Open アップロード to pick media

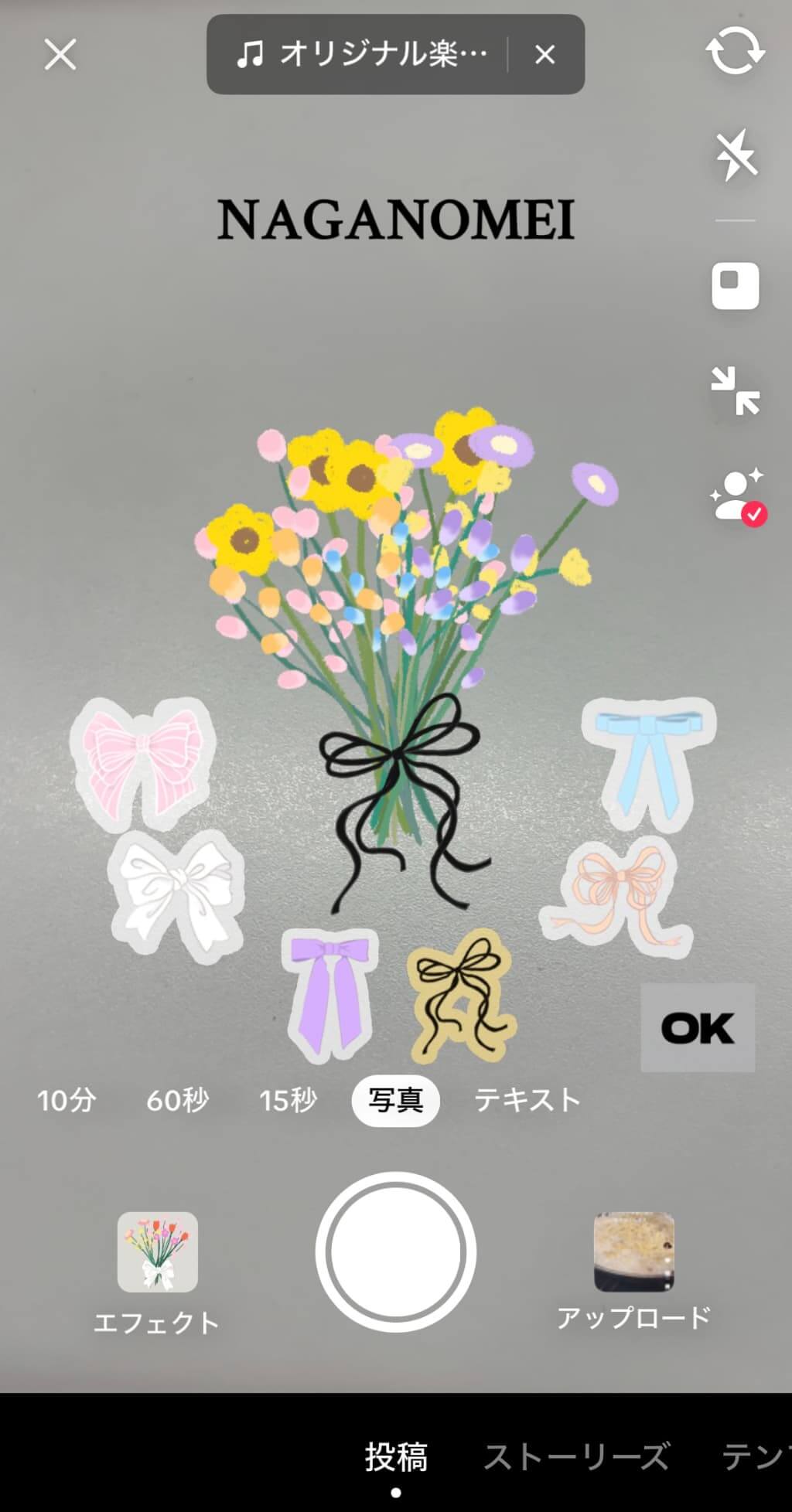pyautogui.click(x=633, y=1251)
